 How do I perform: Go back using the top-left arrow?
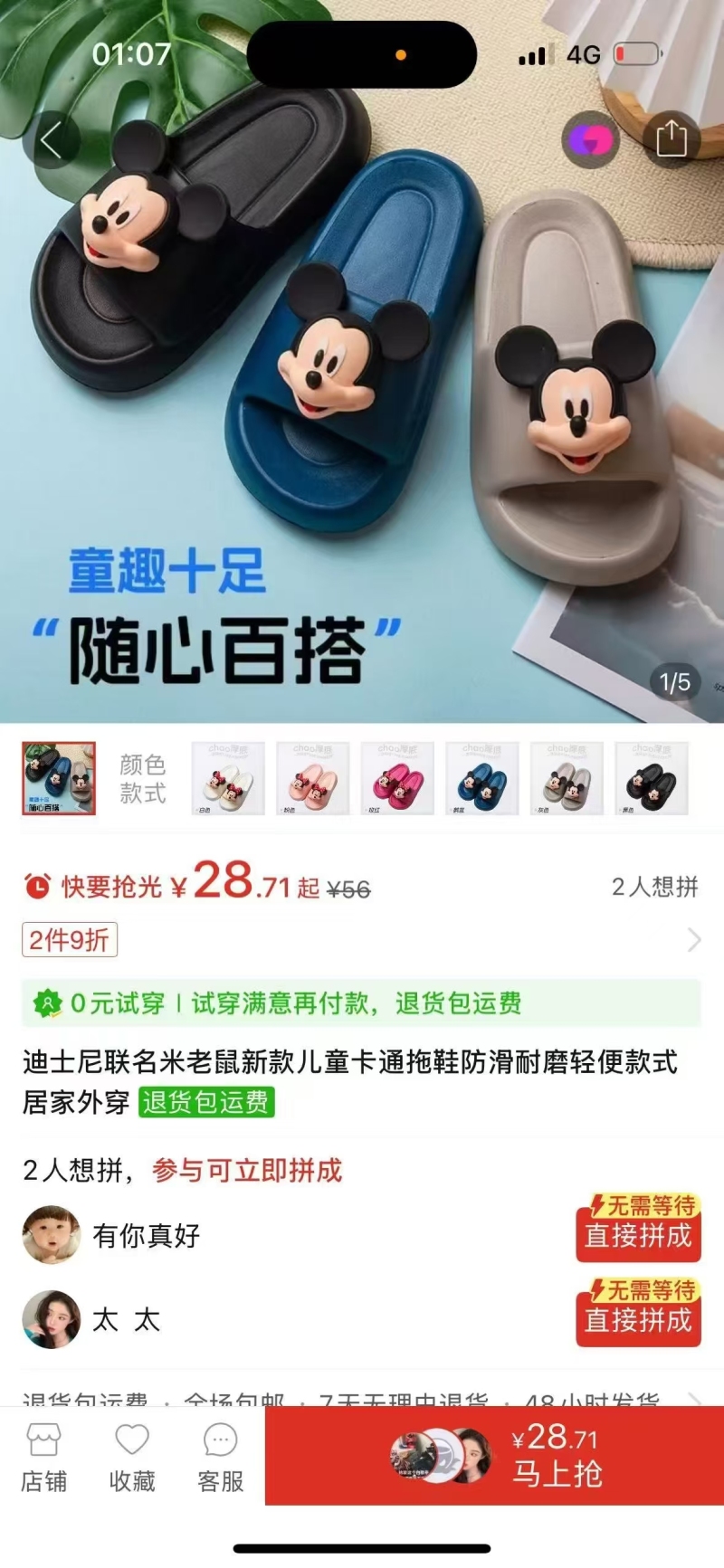(52, 140)
